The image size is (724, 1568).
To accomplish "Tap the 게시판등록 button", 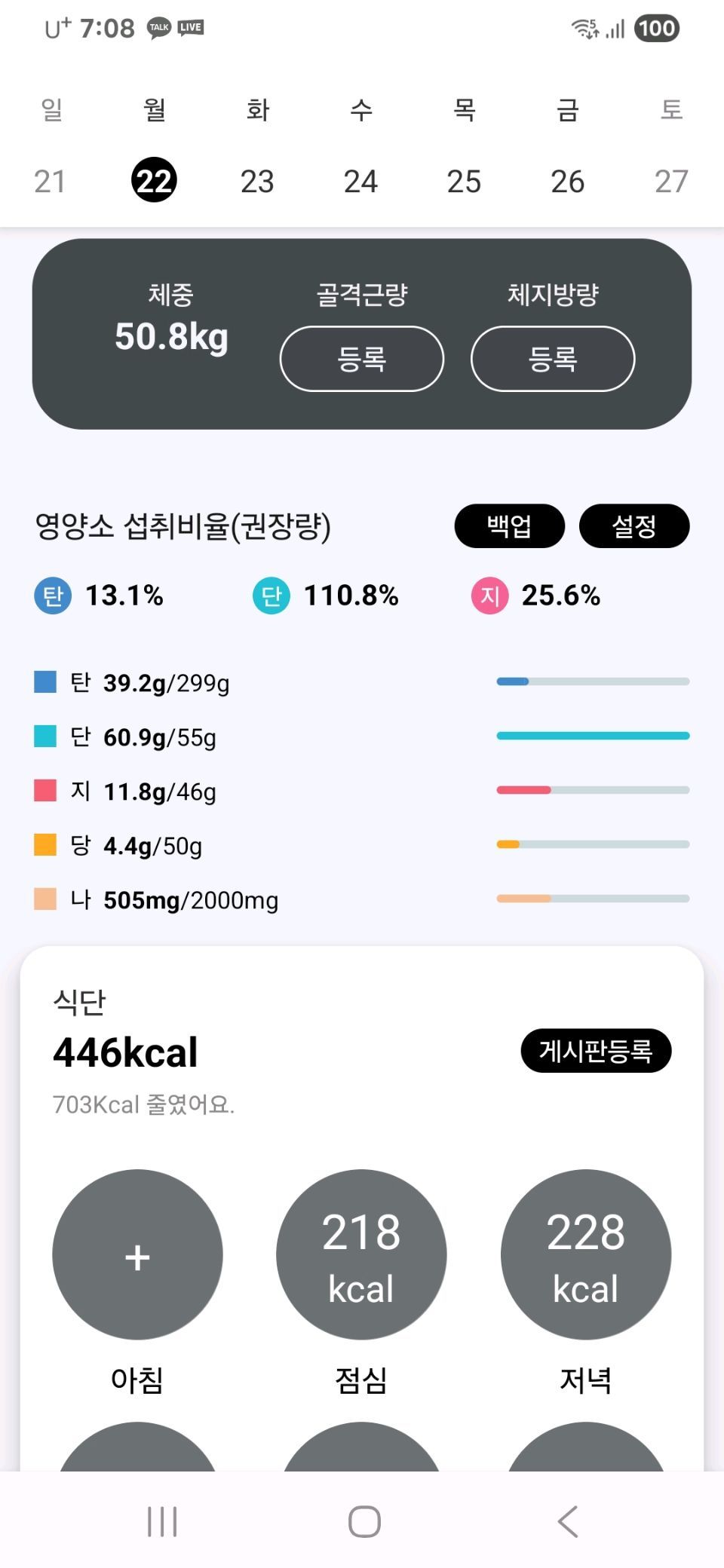I will coord(596,1050).
